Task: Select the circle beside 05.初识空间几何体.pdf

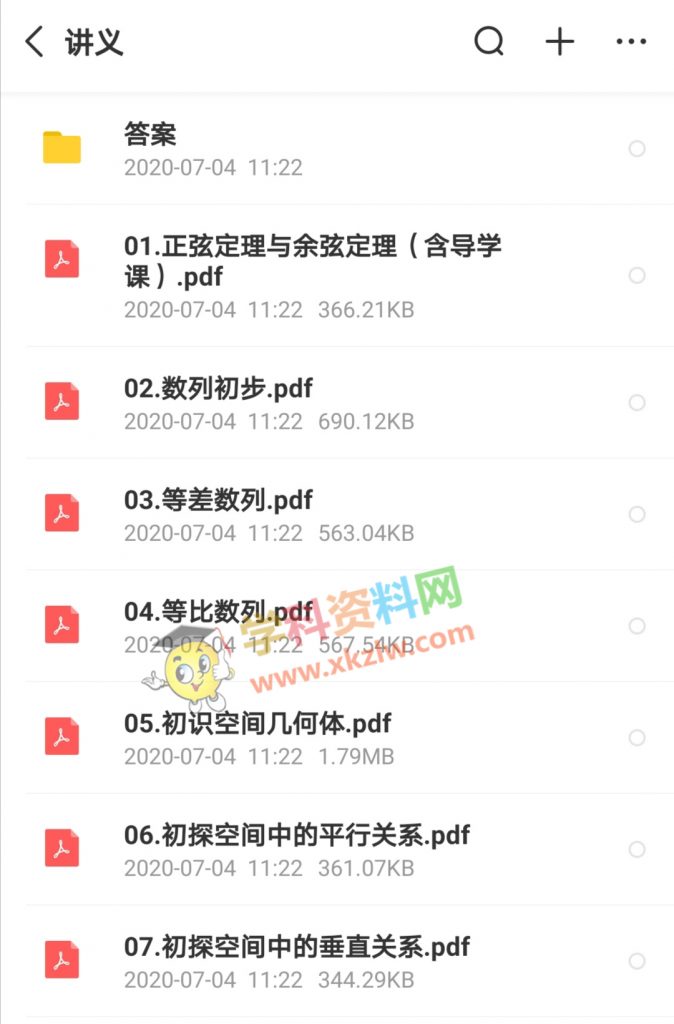Action: (637, 738)
